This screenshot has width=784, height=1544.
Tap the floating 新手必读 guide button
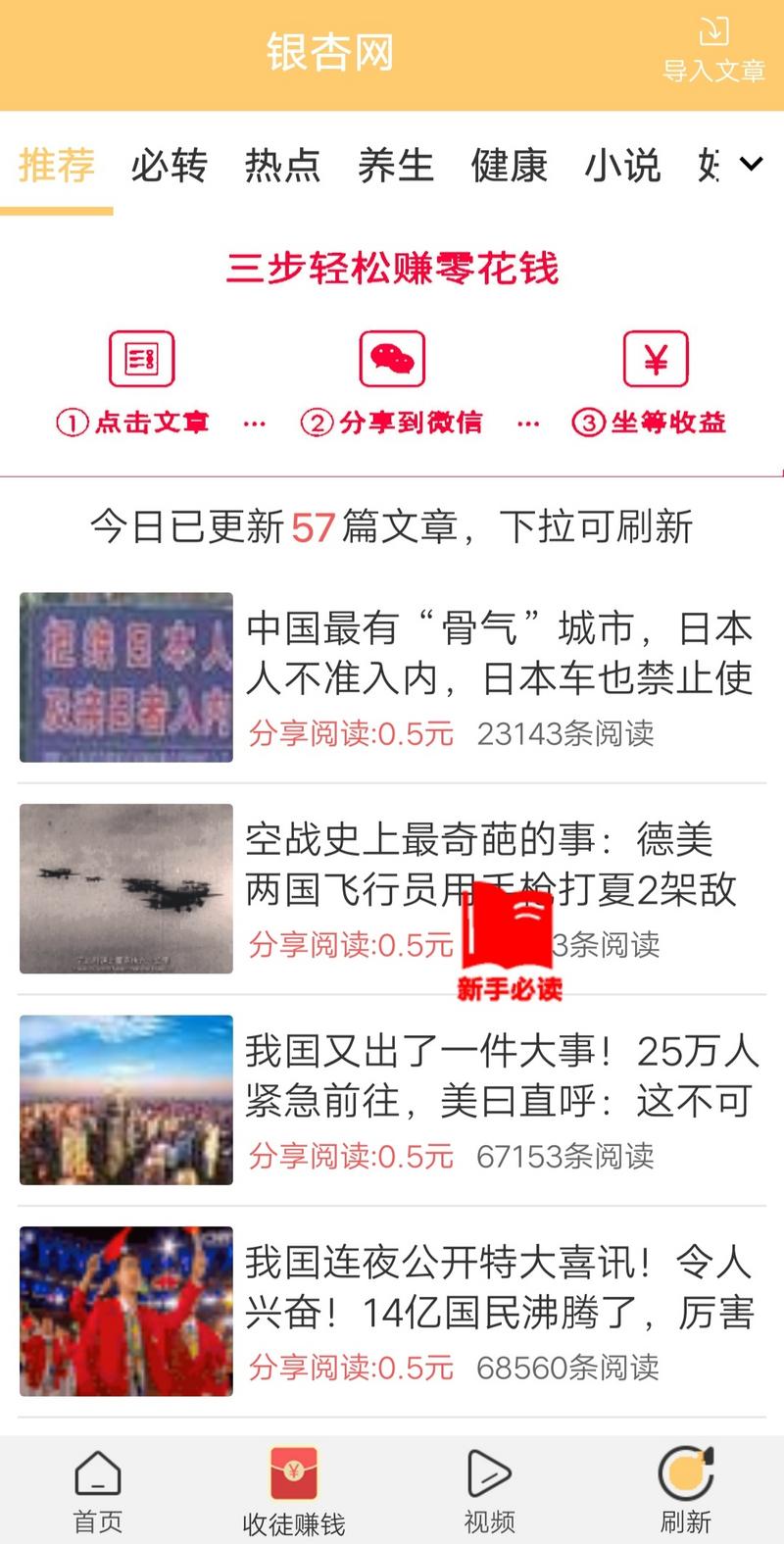point(509,941)
